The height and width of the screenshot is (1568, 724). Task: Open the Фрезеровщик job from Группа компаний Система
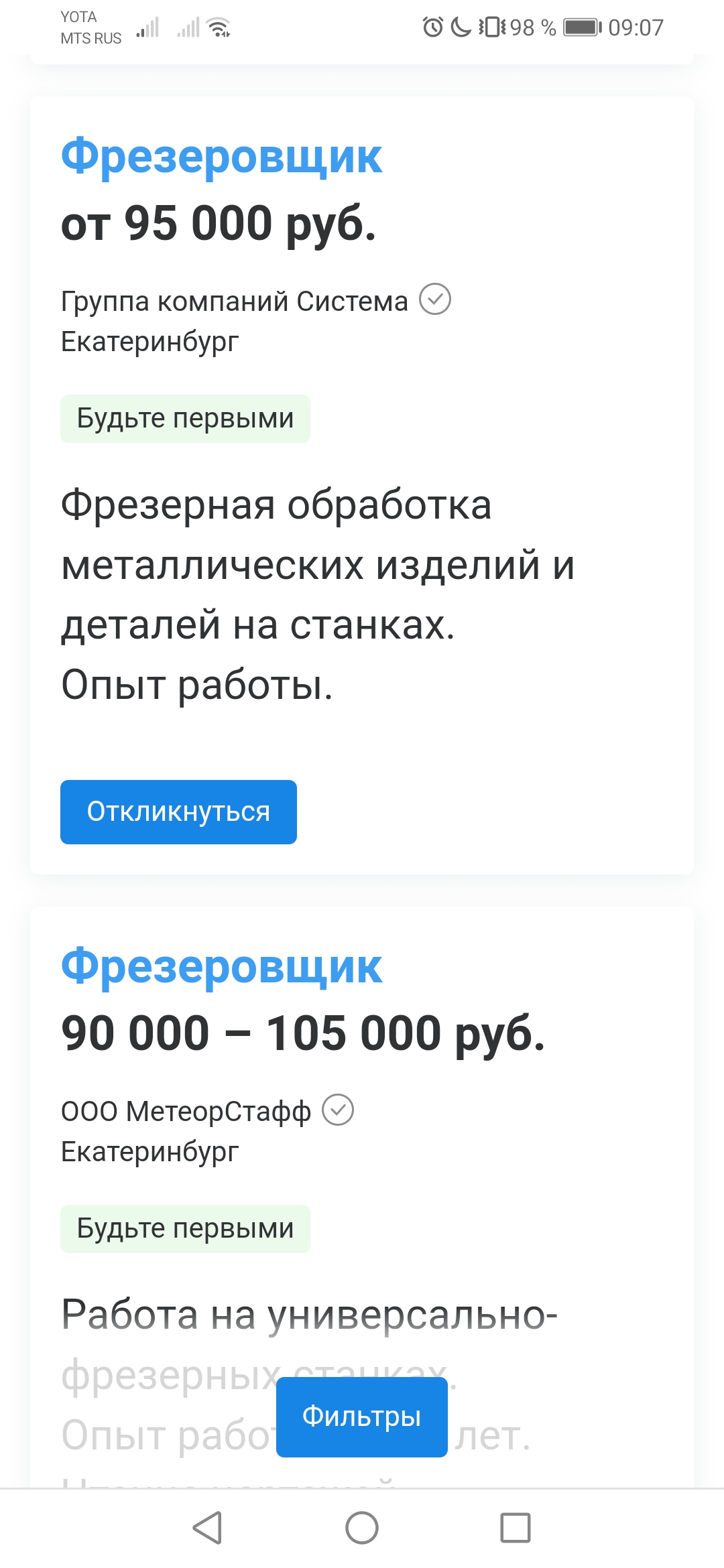pos(221,156)
